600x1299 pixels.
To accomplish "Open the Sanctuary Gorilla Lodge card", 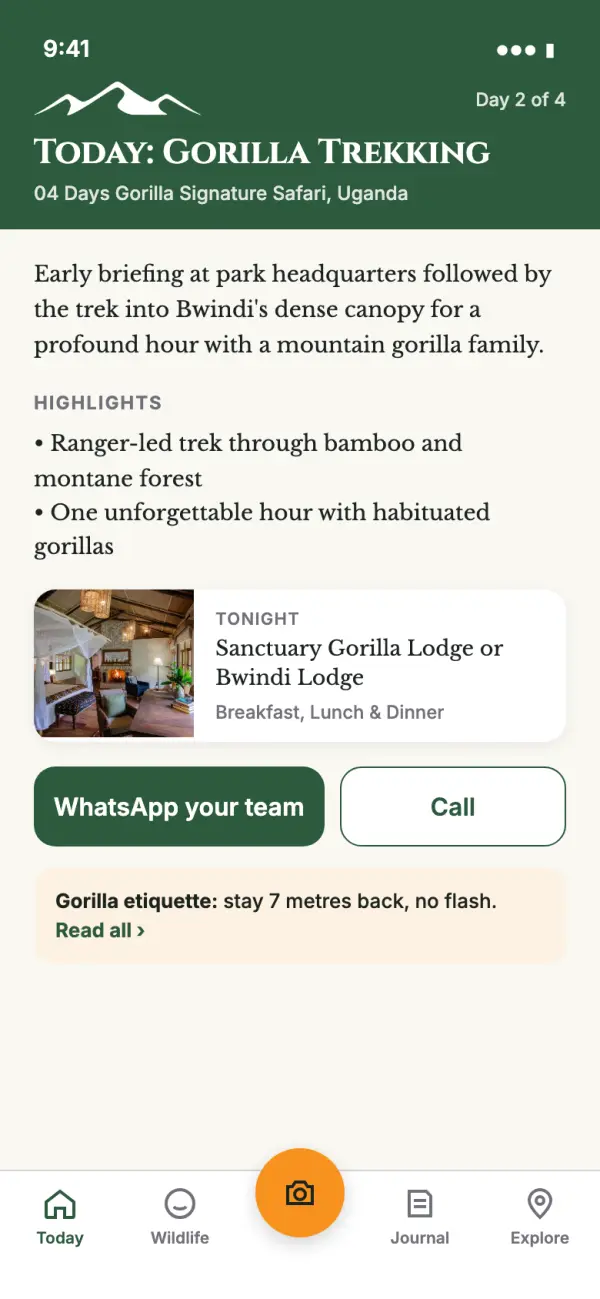I will [x=300, y=664].
